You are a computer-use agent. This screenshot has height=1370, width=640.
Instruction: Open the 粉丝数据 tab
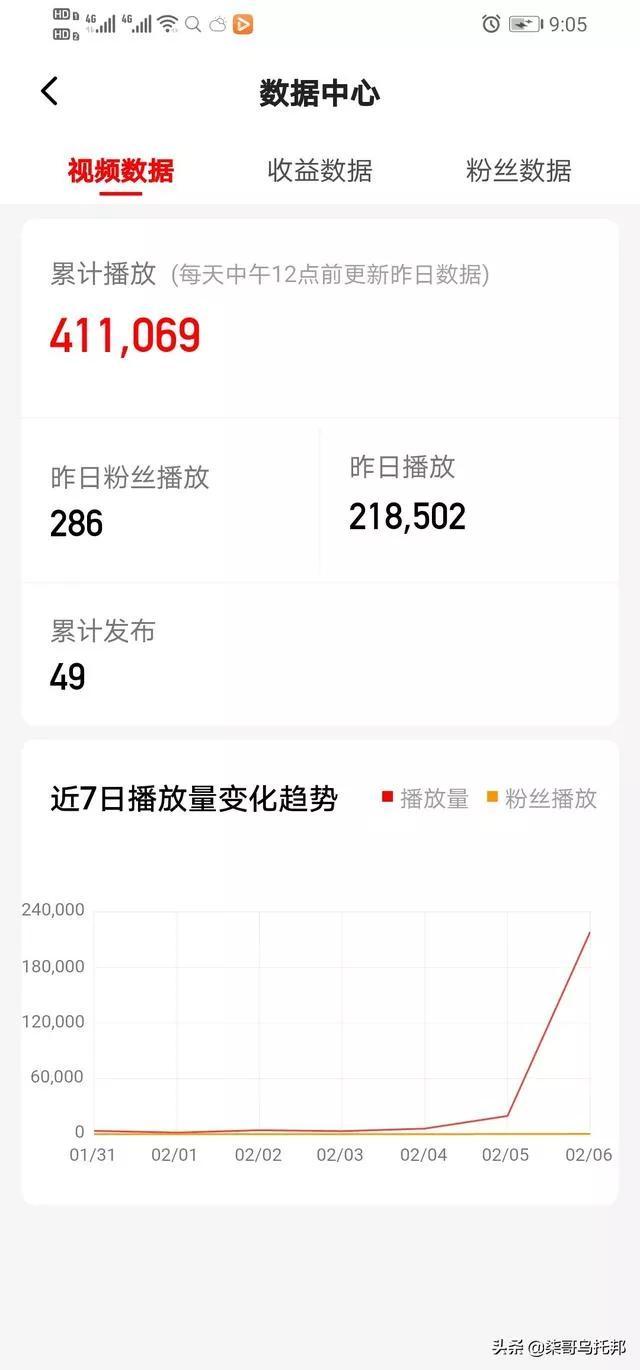point(518,171)
